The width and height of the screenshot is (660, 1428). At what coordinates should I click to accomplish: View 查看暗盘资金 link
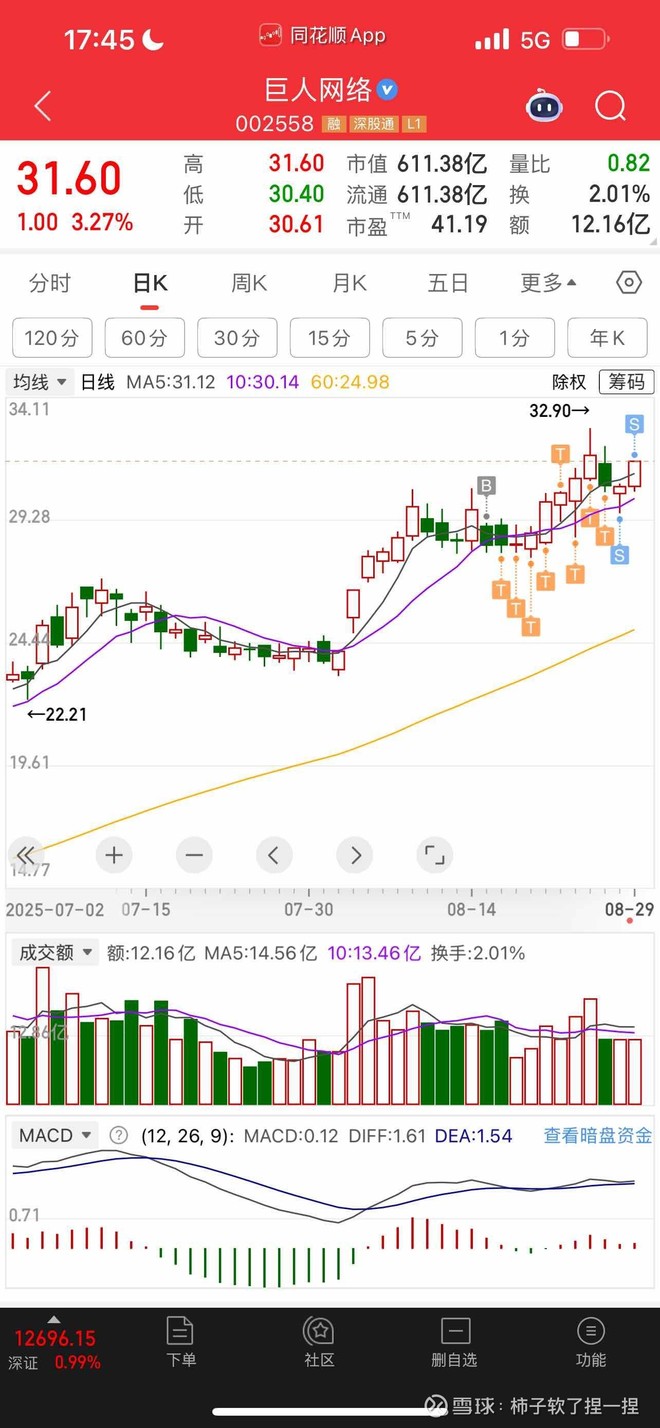point(597,1135)
